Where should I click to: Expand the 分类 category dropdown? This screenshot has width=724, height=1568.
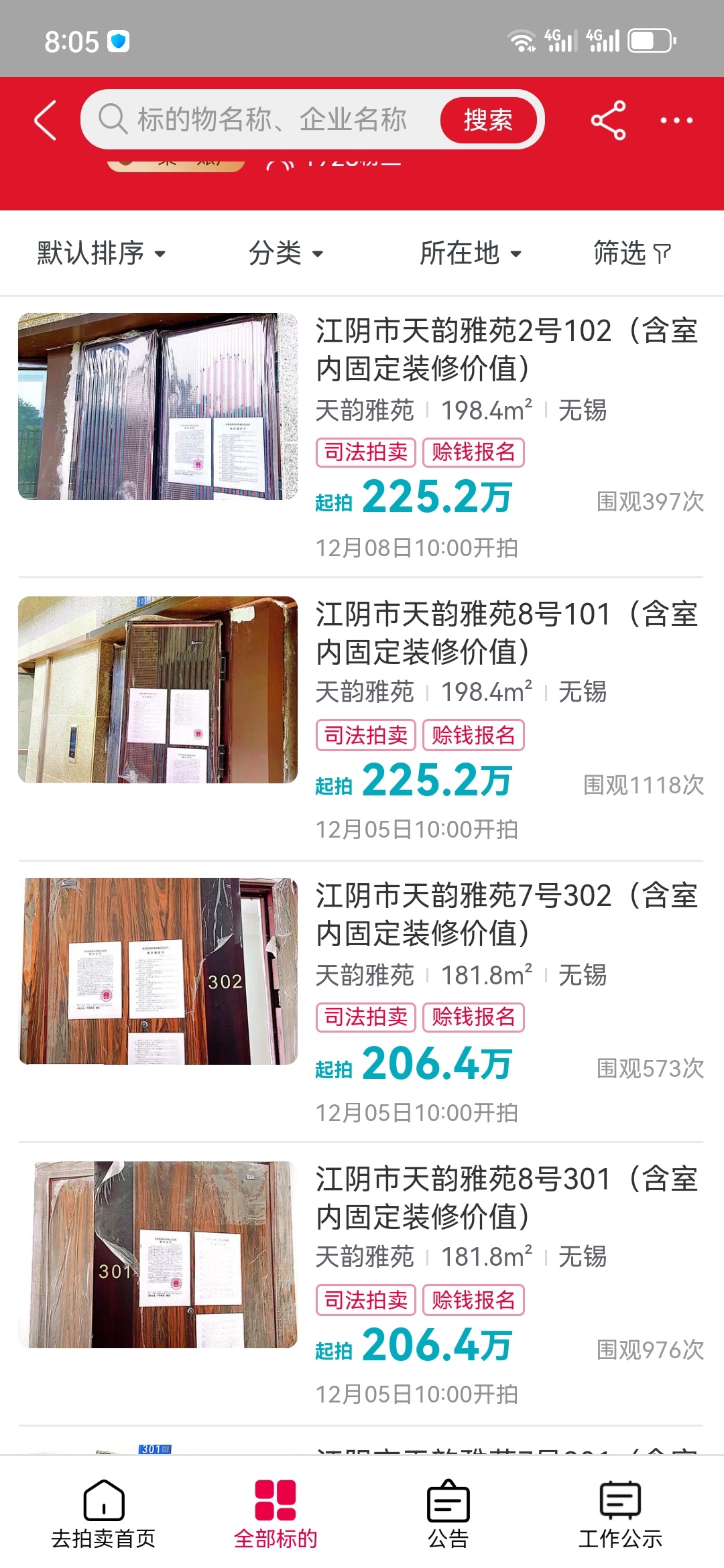coord(286,253)
